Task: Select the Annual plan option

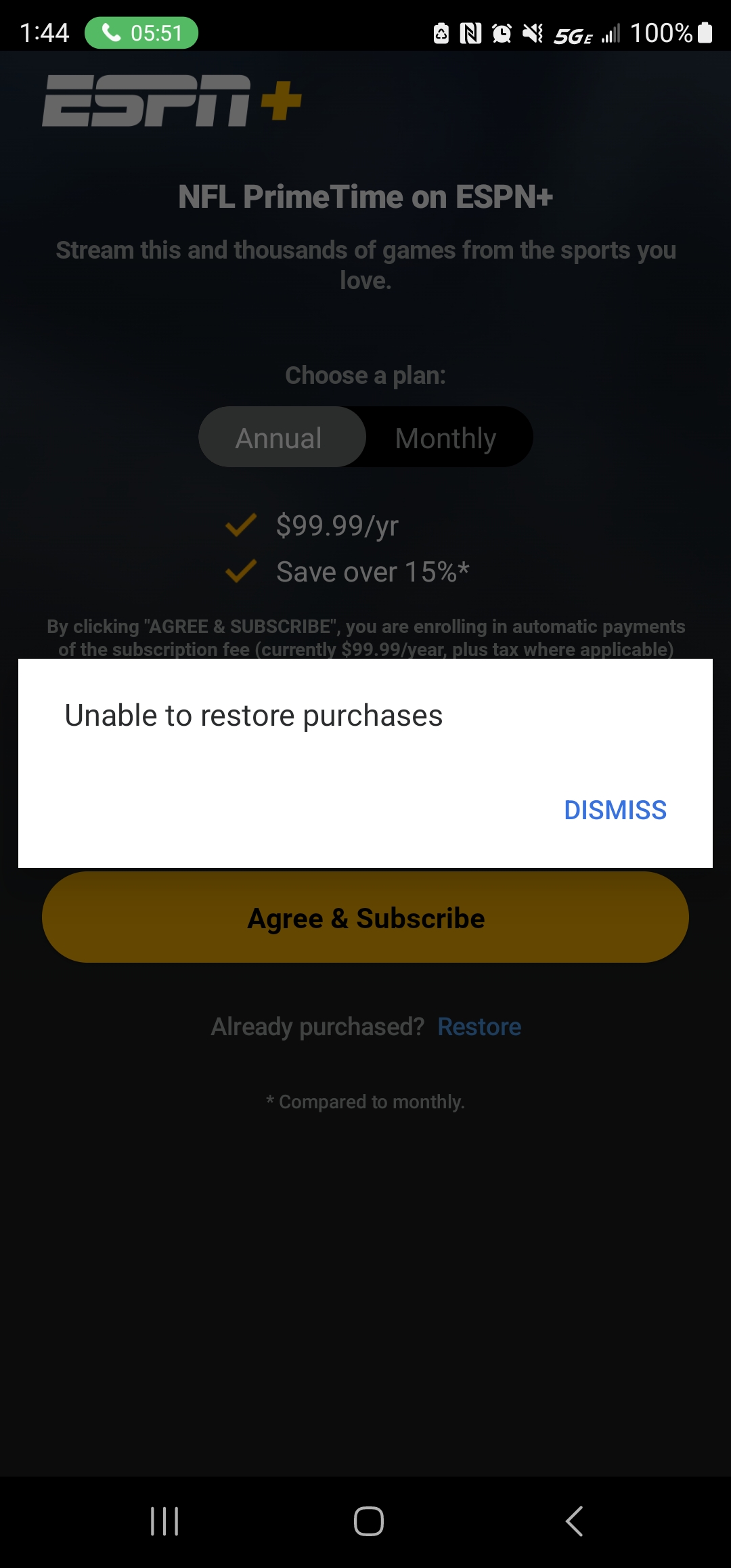Action: point(280,438)
